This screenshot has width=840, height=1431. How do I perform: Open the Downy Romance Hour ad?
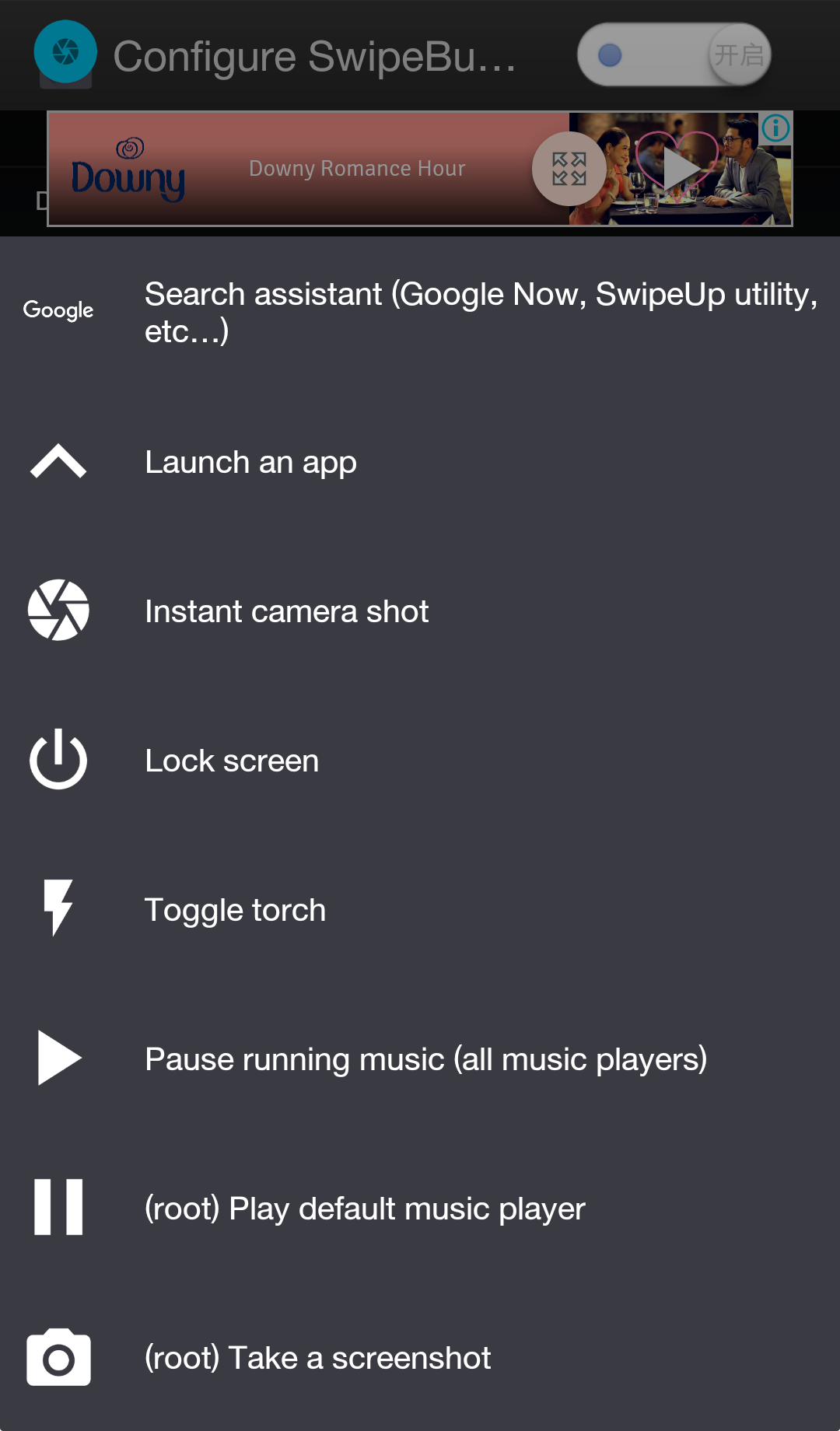point(358,169)
